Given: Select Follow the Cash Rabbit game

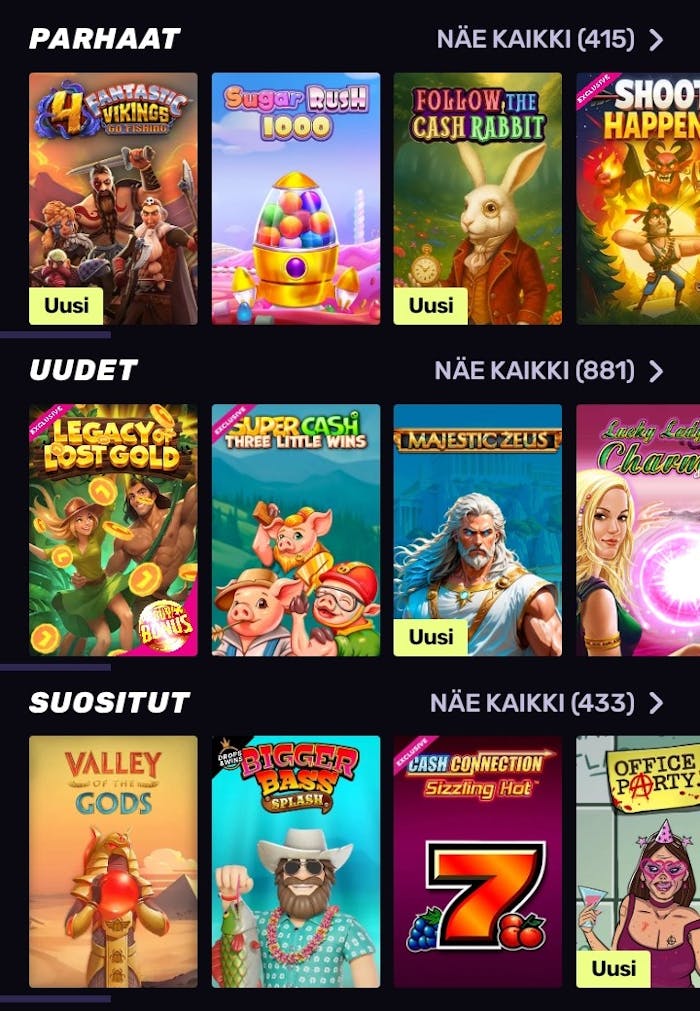Looking at the screenshot, I should 478,198.
